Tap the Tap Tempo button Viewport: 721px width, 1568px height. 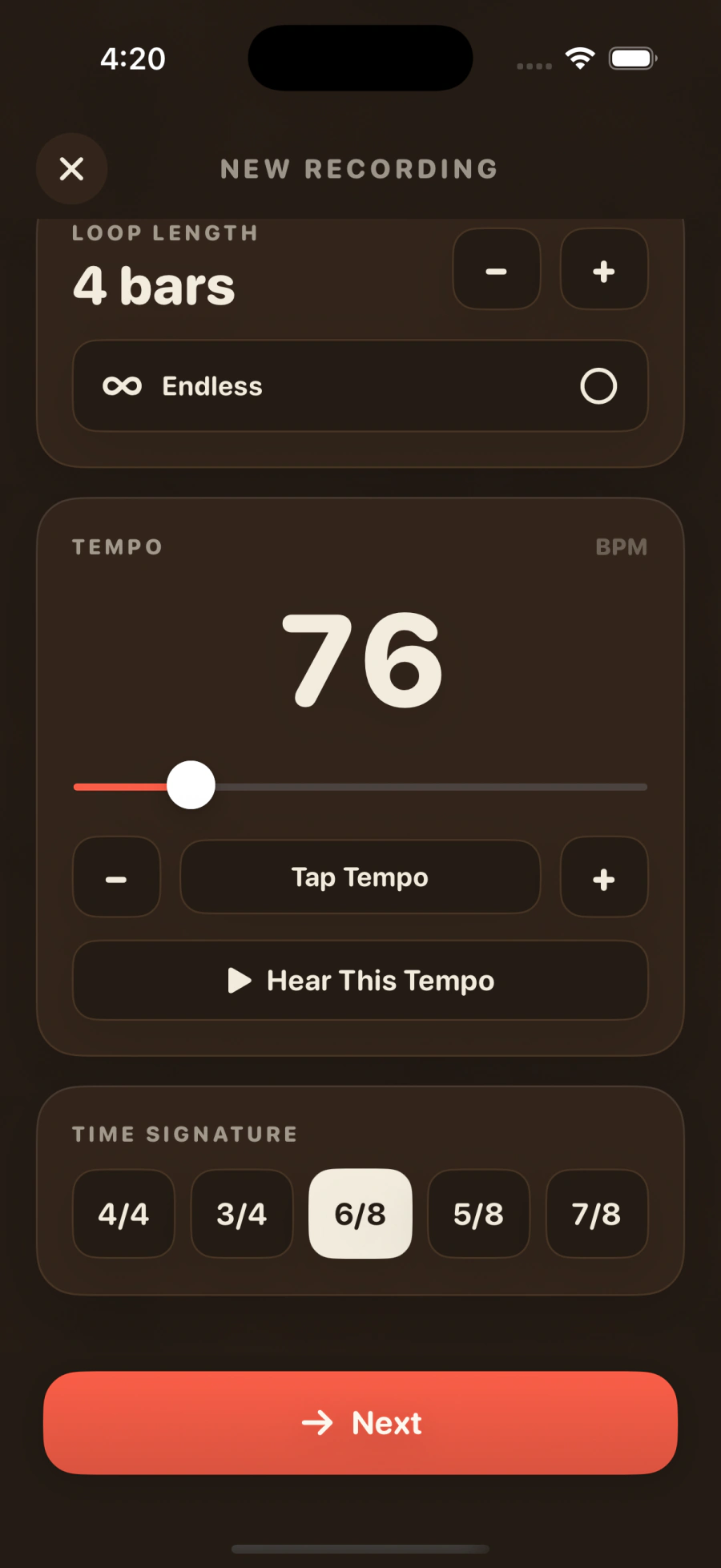click(360, 877)
